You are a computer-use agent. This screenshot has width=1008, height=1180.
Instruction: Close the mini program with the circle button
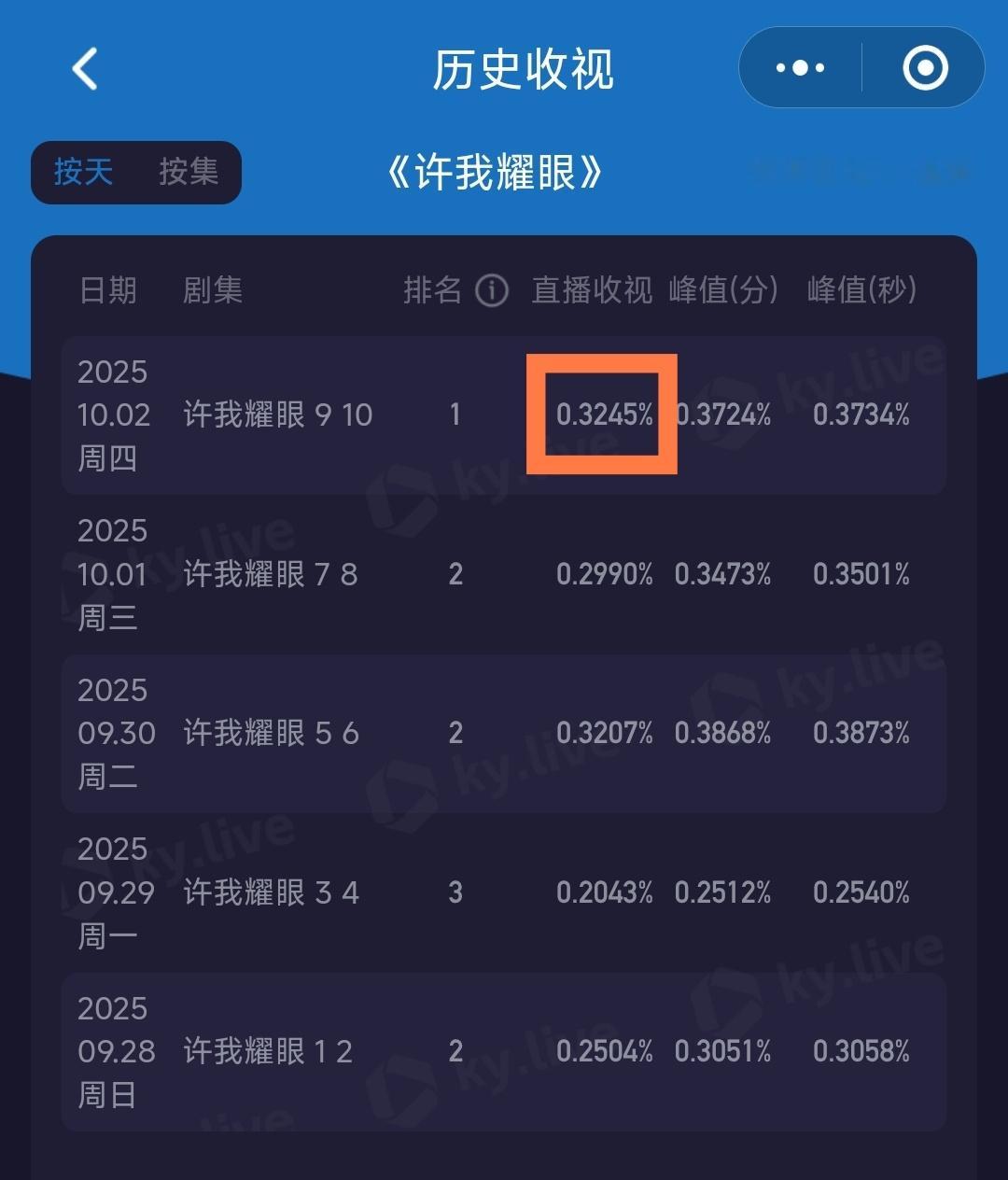925,68
